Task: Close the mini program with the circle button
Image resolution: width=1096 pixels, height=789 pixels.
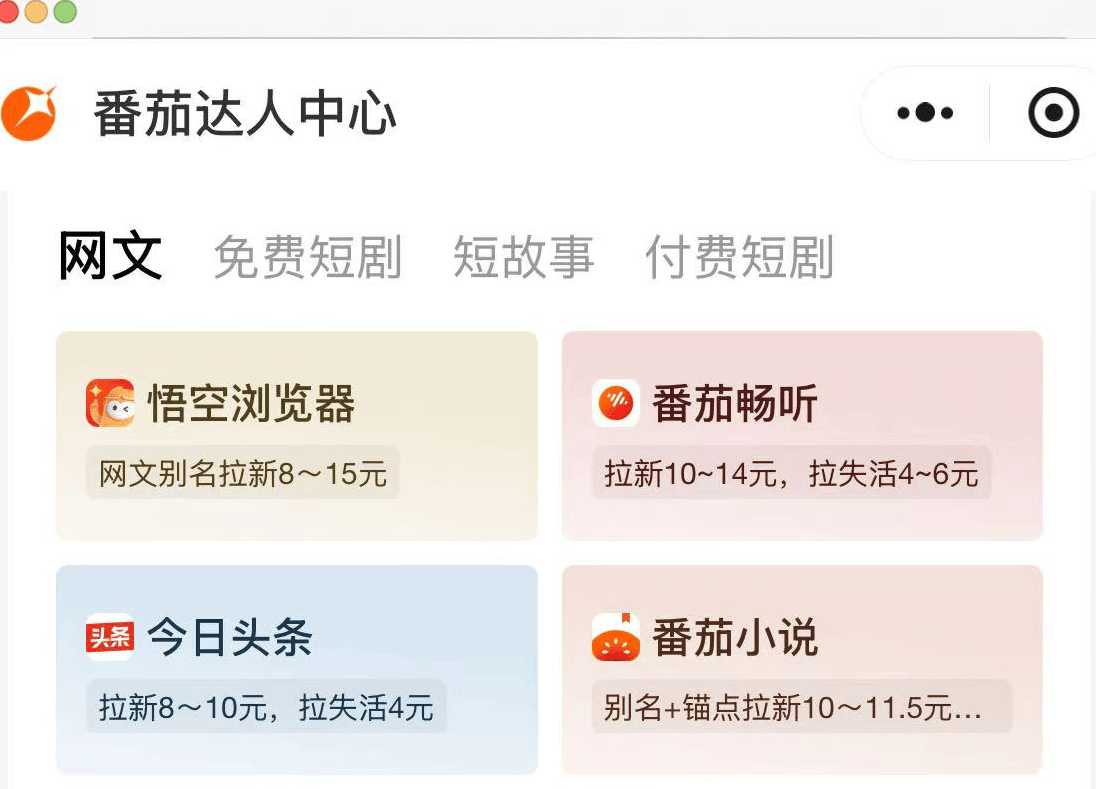Action: pos(1053,113)
